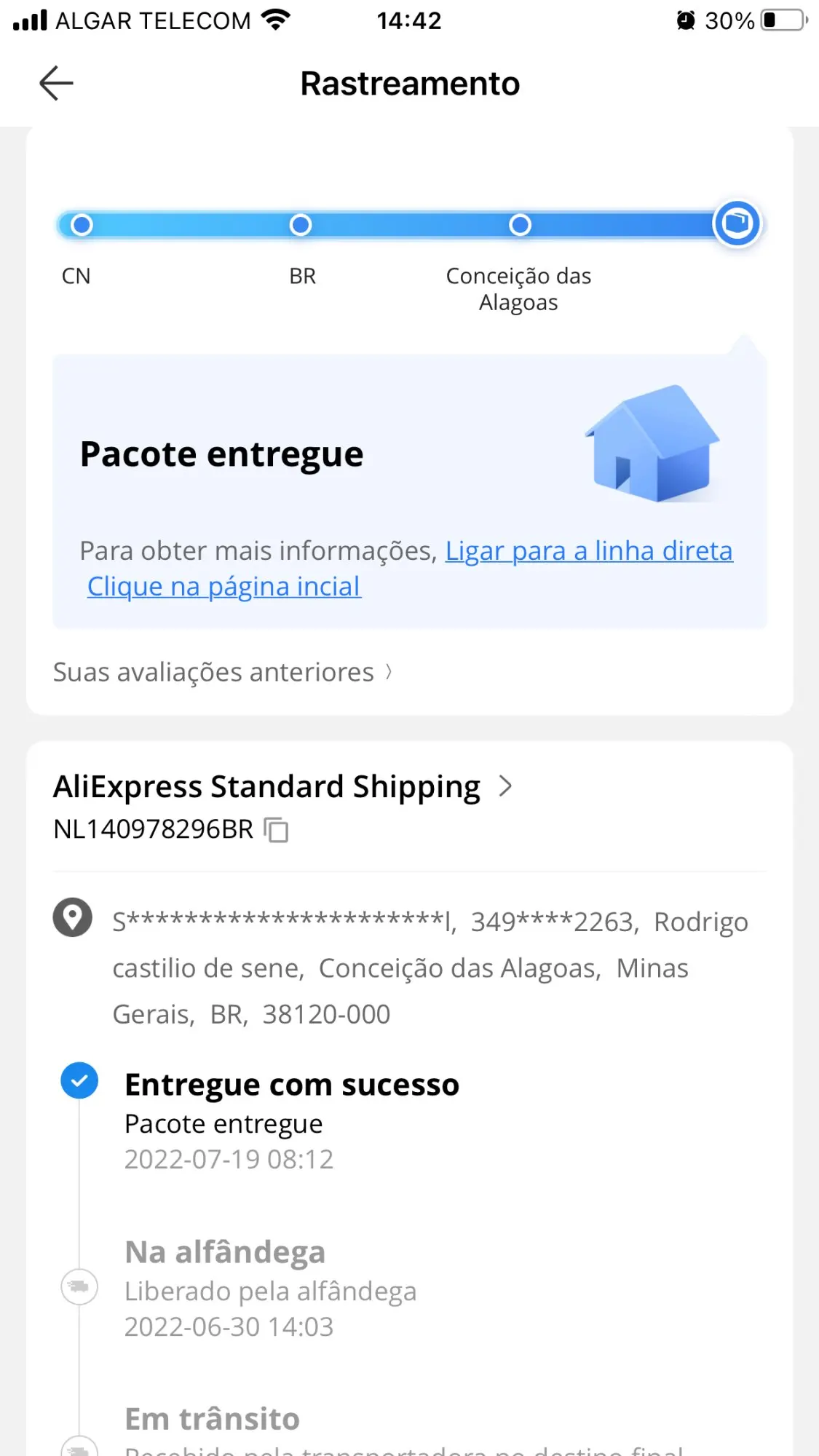Copy tracking number NL140978296BR

pos(276,830)
